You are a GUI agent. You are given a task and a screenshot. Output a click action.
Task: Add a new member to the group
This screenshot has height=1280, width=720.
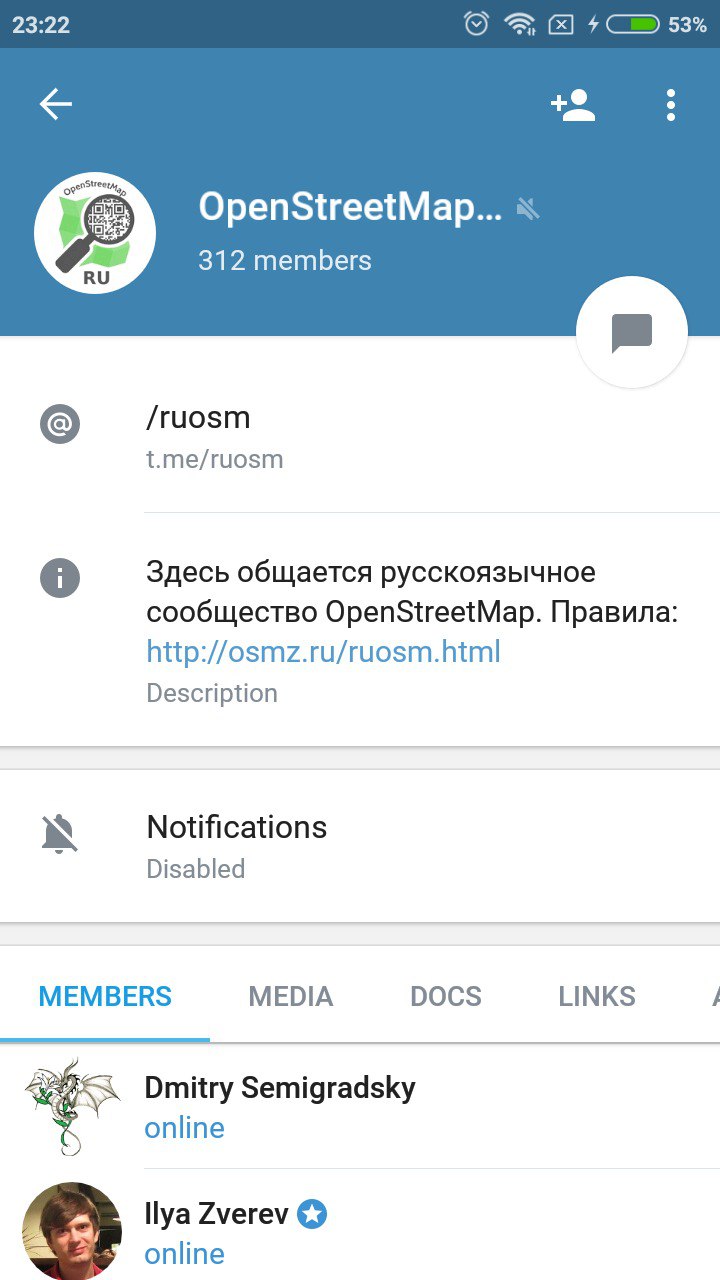tap(573, 105)
